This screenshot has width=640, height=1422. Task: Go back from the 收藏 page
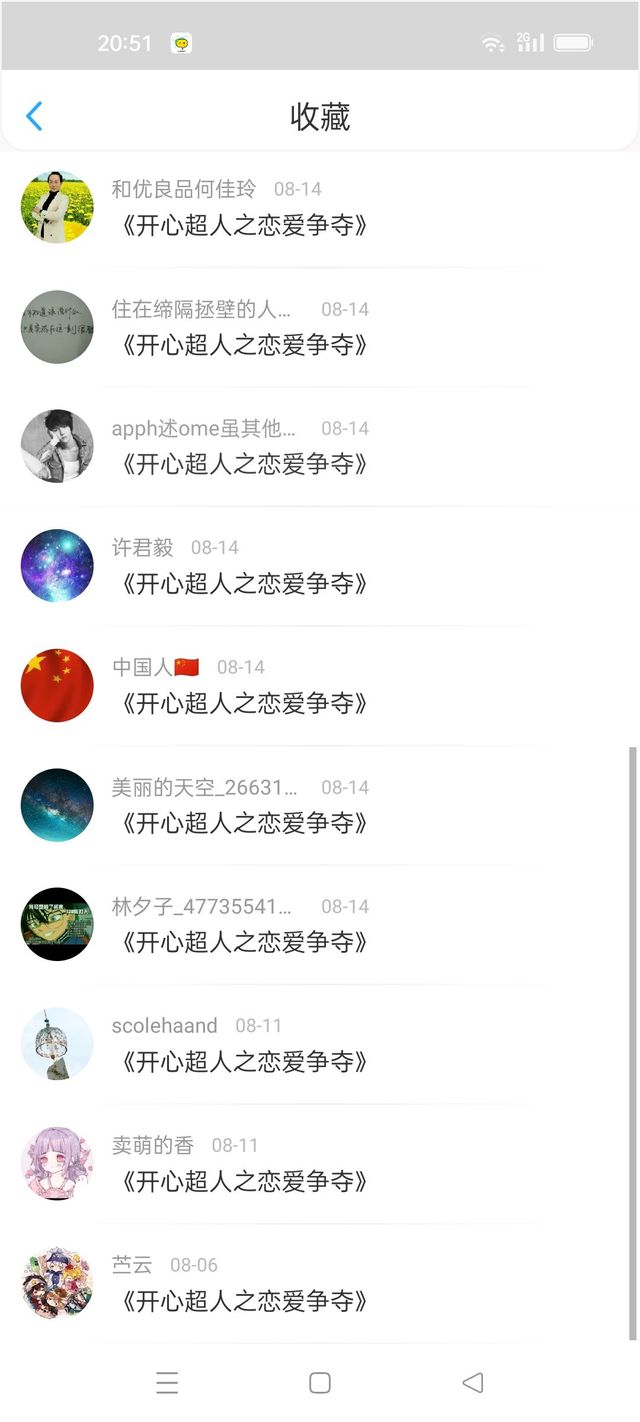tap(34, 116)
